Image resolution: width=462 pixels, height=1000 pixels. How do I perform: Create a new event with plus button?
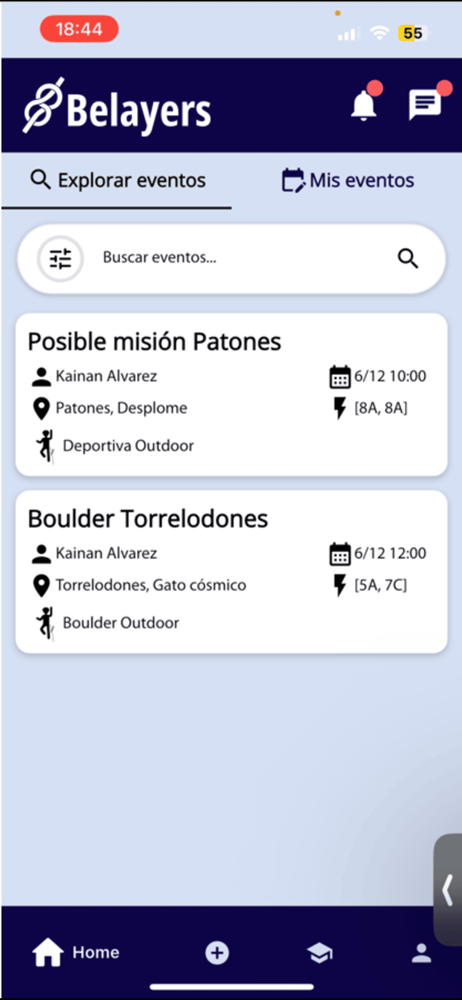[217, 953]
